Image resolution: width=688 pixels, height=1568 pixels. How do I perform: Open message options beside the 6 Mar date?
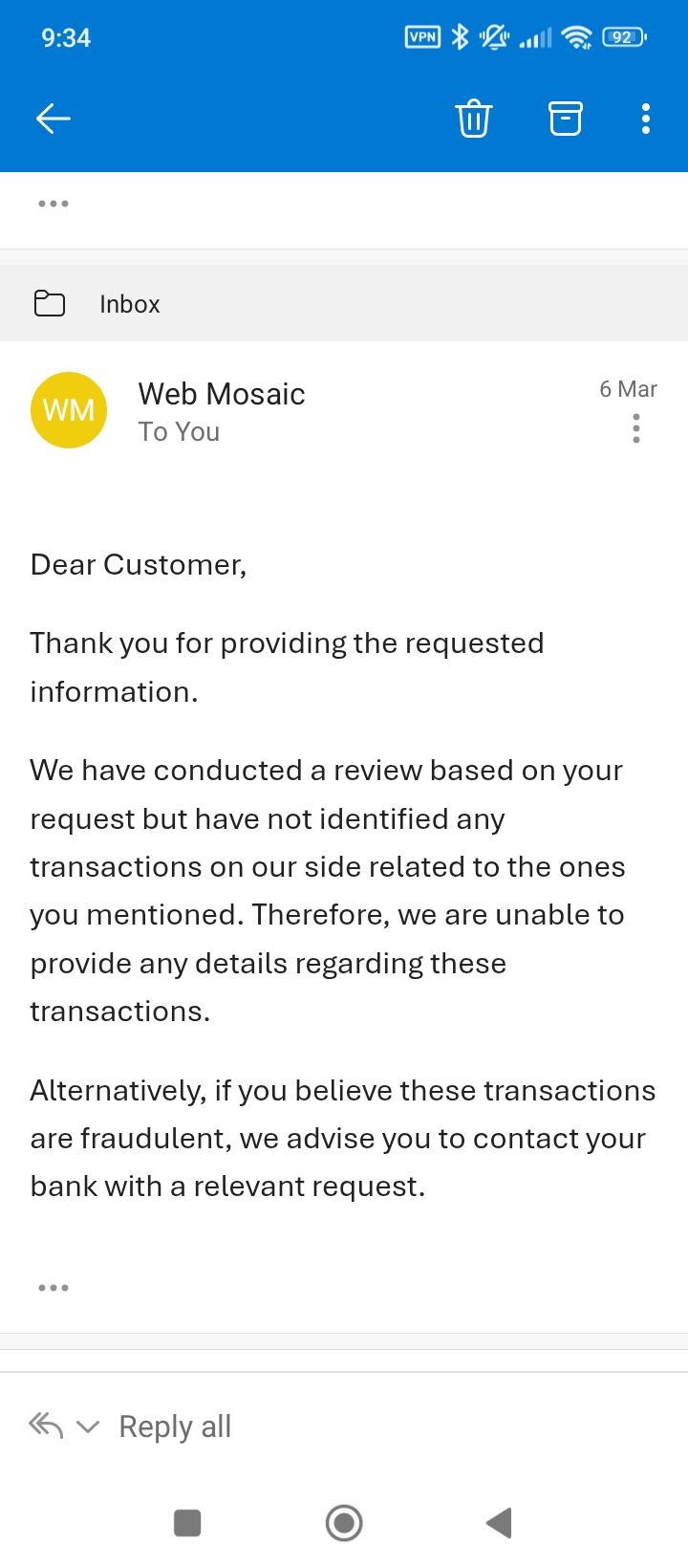(x=636, y=428)
